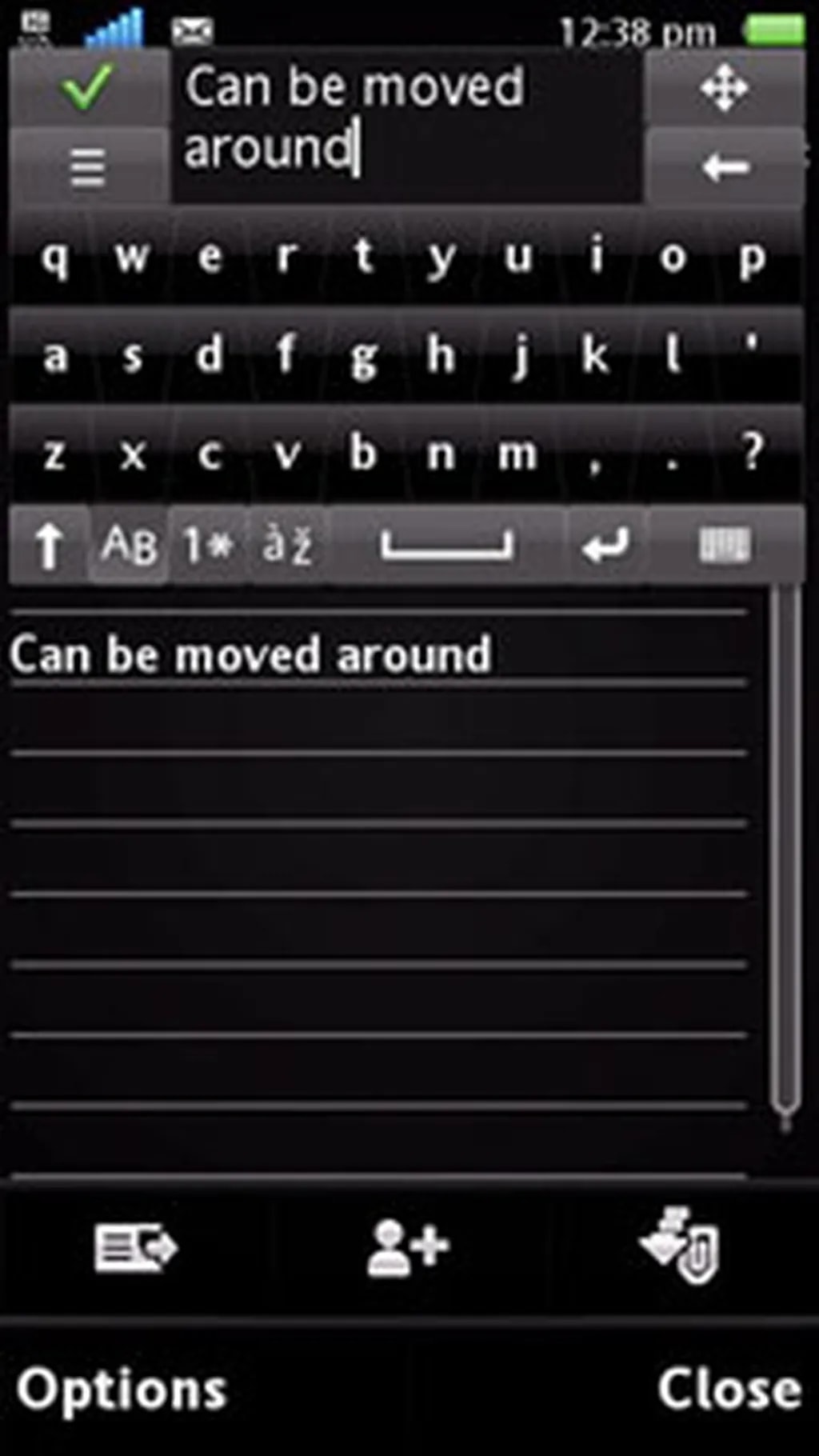Tap the question mark key
The height and width of the screenshot is (1456, 819).
pos(751,453)
